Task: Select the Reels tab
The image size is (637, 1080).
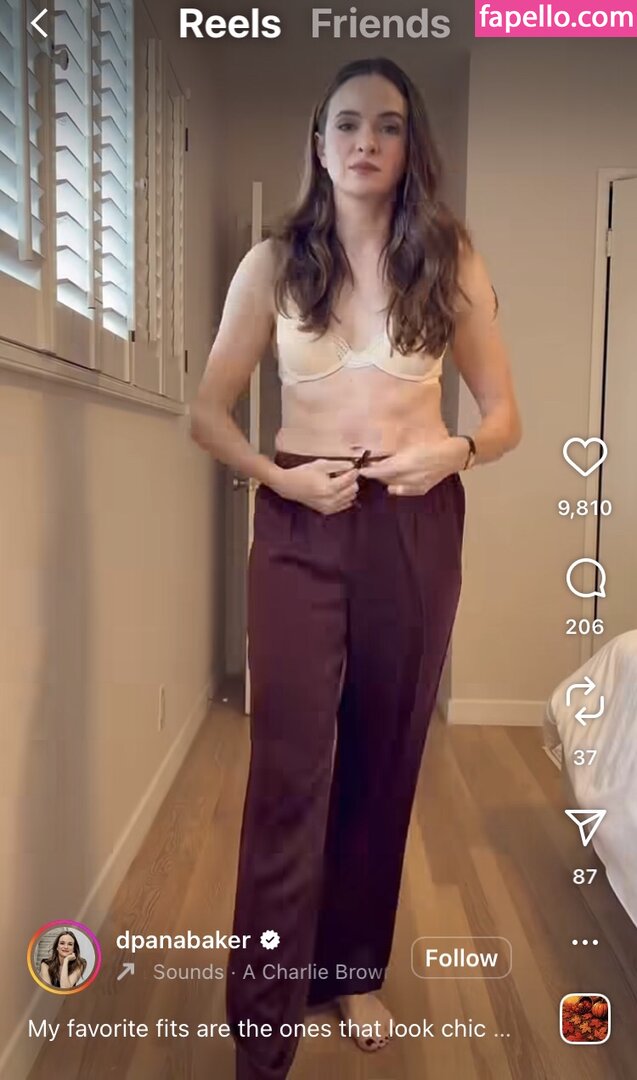Action: point(230,23)
